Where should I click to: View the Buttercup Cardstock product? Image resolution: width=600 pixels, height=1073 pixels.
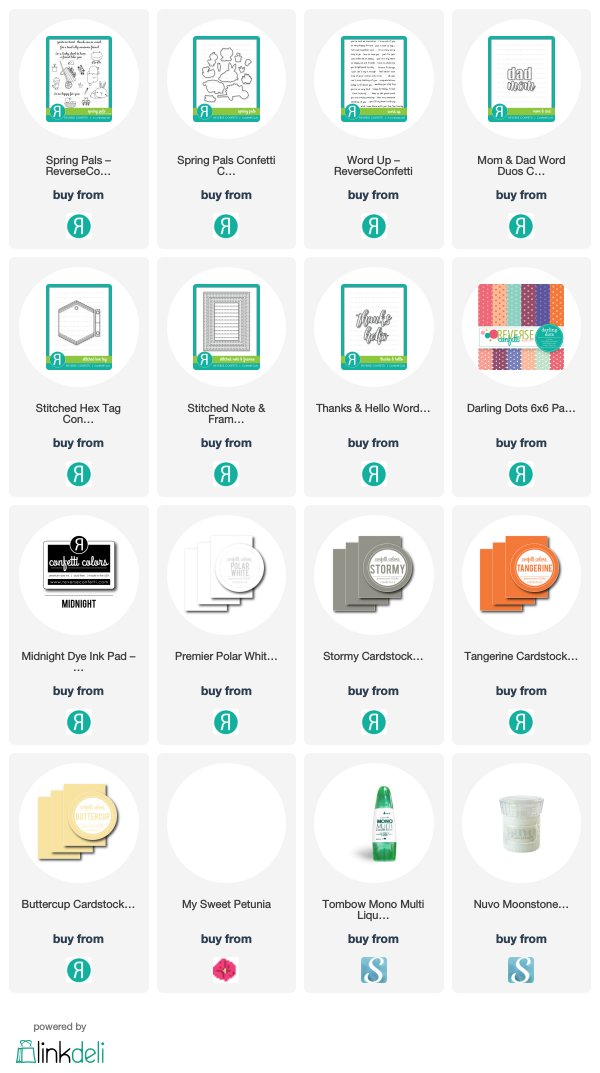[x=79, y=873]
